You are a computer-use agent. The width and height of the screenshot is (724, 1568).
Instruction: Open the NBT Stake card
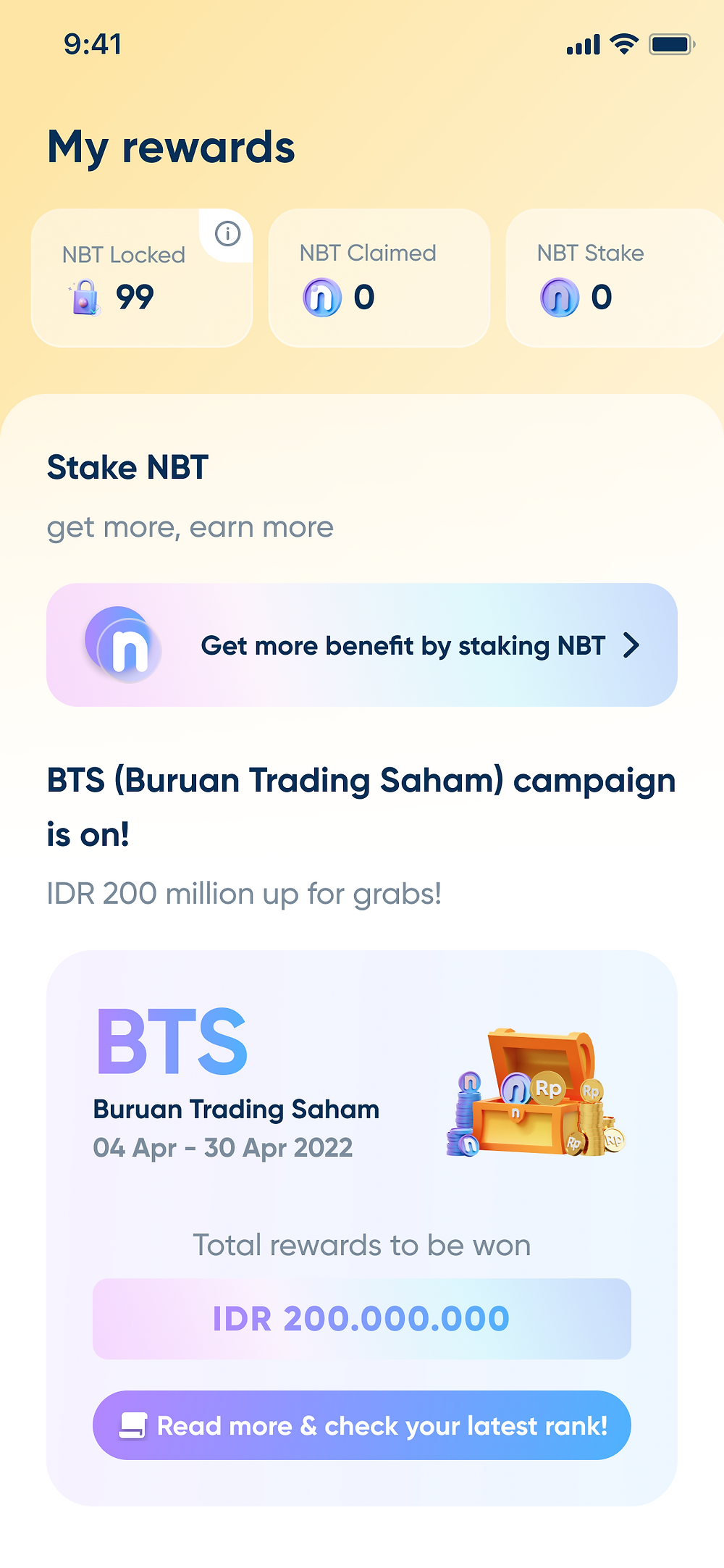pos(614,278)
